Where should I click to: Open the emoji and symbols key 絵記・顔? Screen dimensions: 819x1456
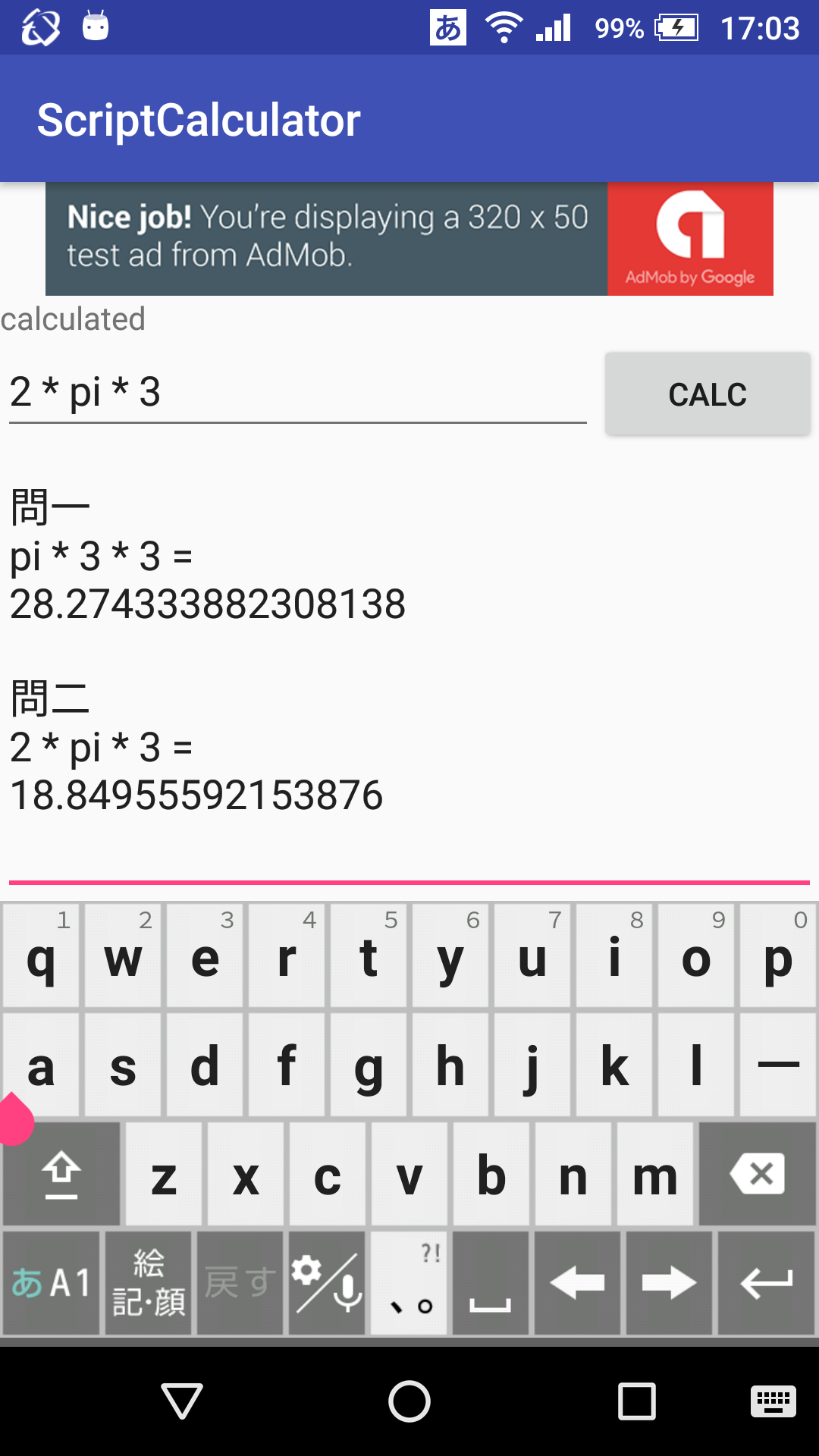point(149,1282)
